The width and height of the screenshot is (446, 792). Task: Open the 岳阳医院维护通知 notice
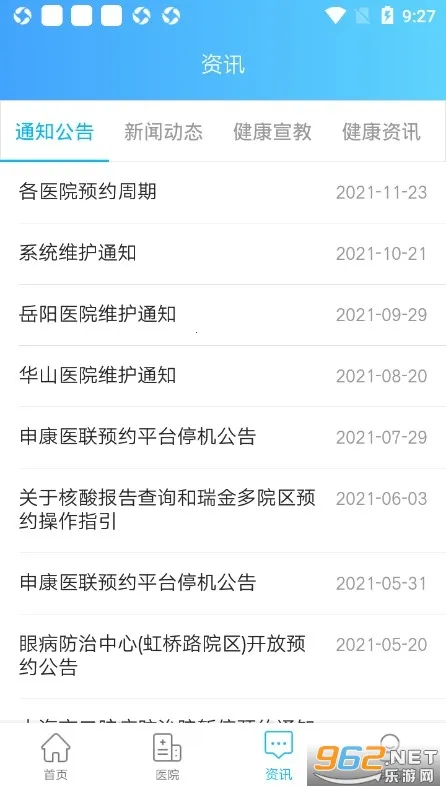pyautogui.click(x=223, y=315)
